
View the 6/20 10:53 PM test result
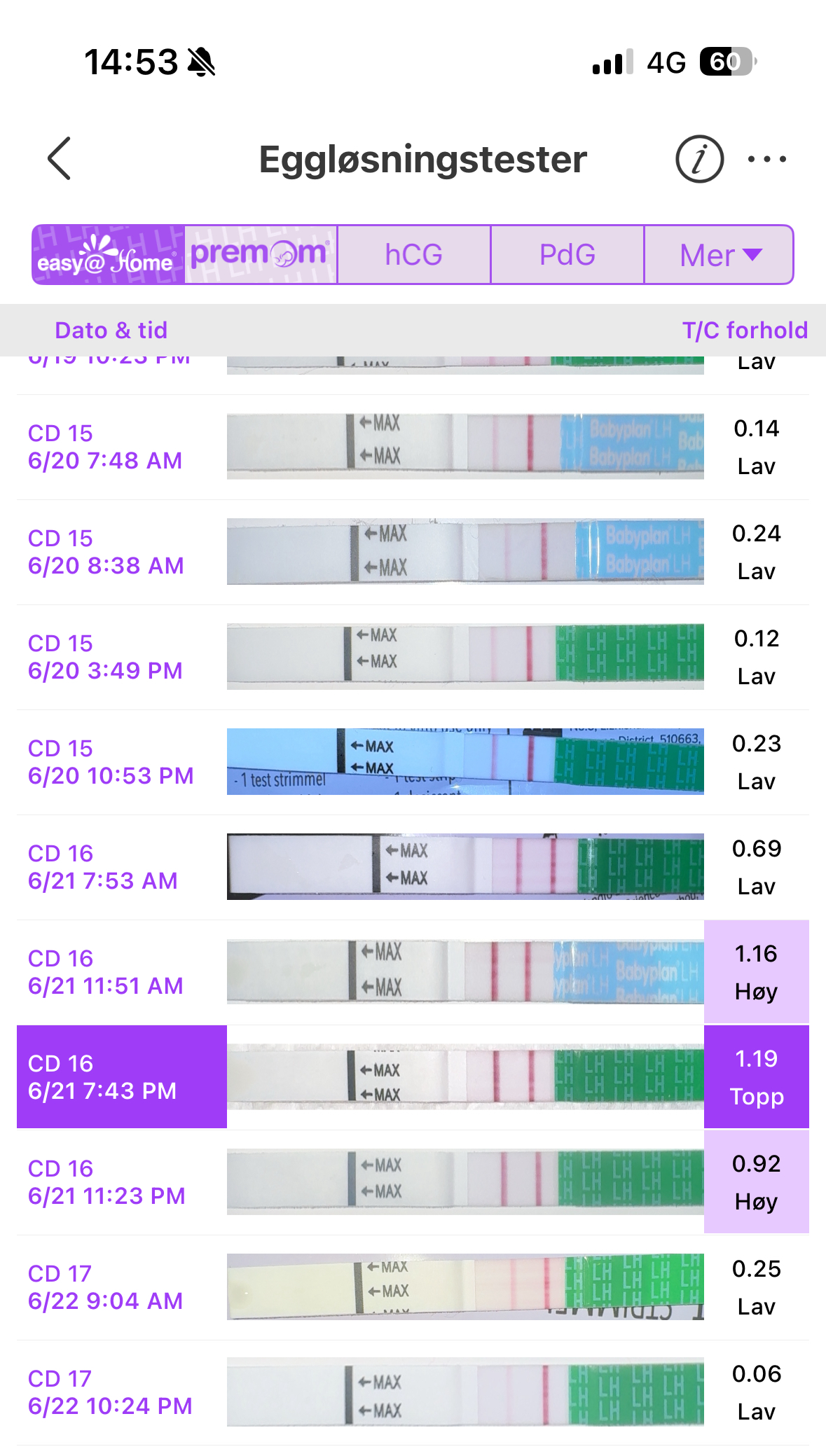click(412, 762)
